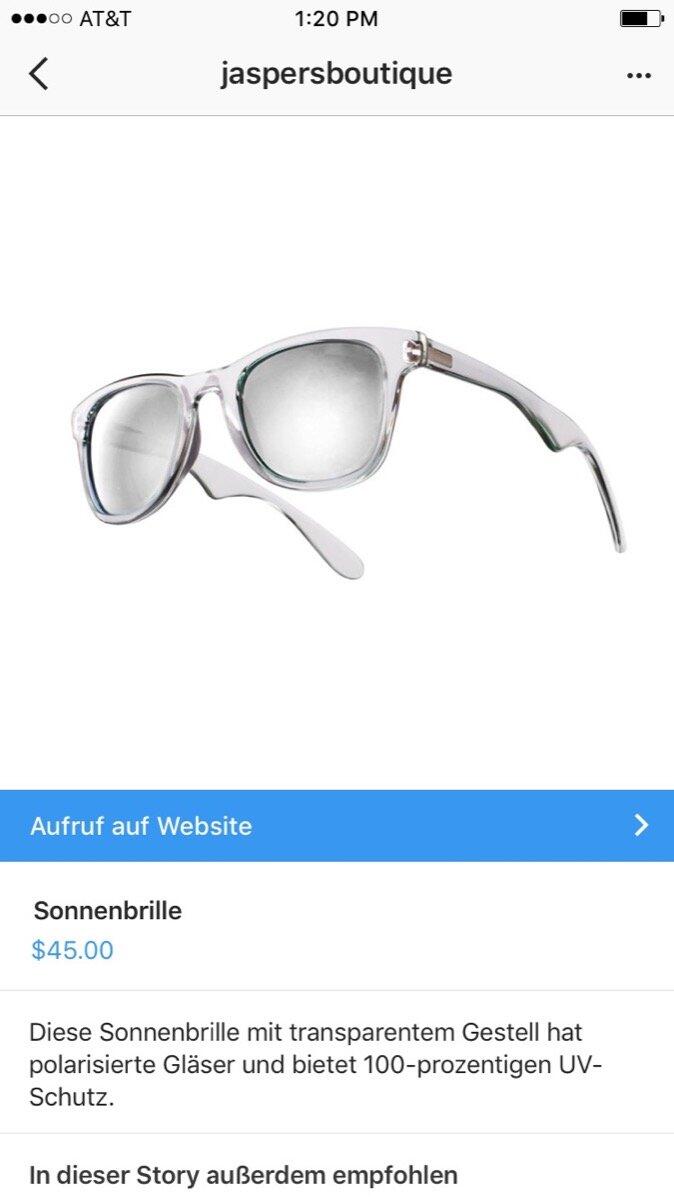674x1200 pixels.
Task: Open the Aufruf auf Website link
Action: point(337,825)
